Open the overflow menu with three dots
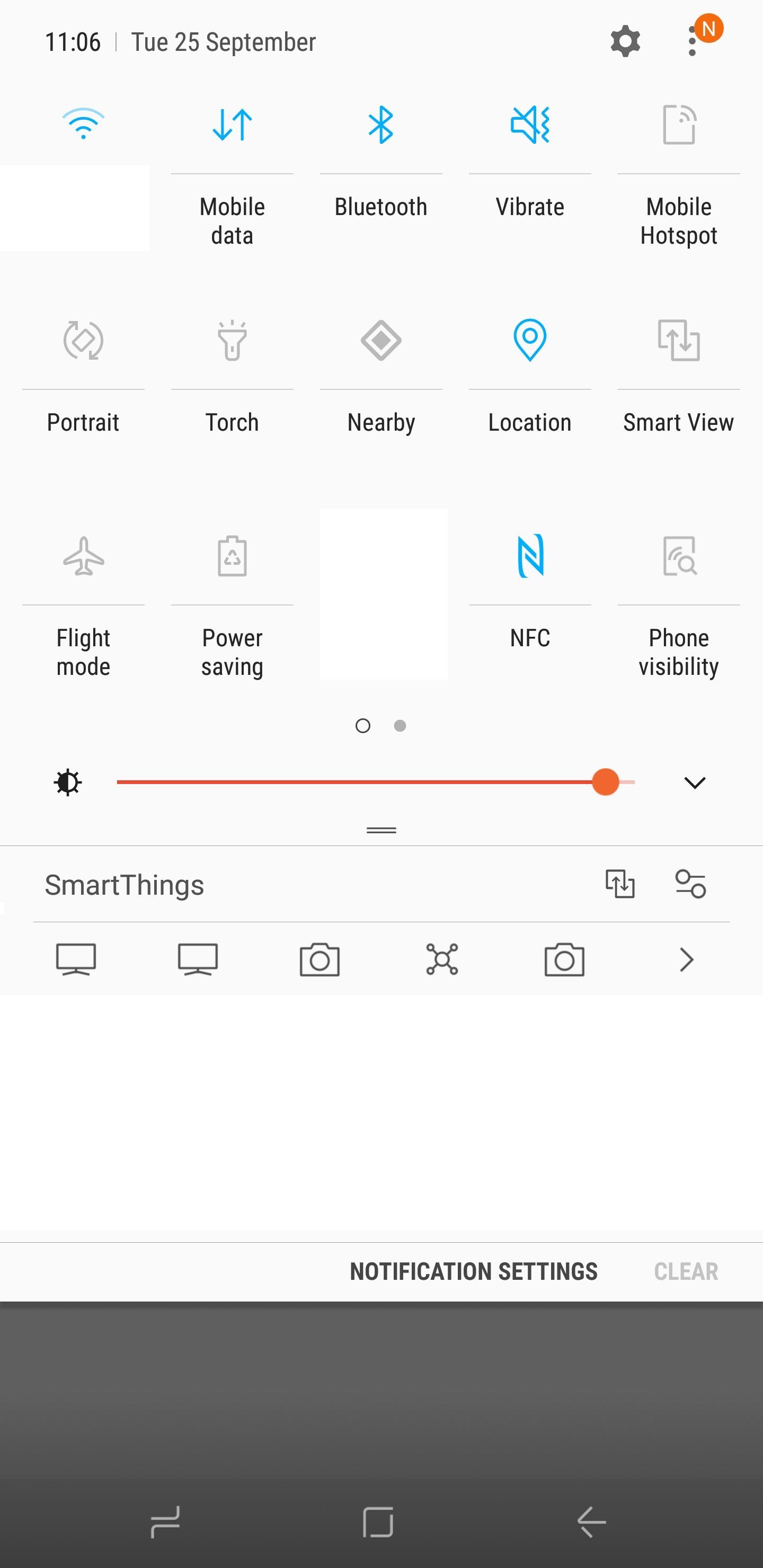 (x=693, y=42)
